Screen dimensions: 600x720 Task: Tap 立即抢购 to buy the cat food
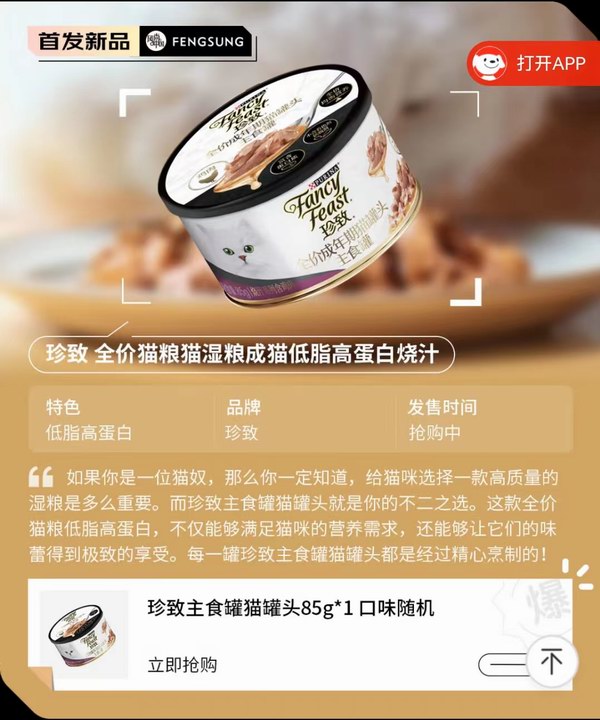click(x=182, y=664)
